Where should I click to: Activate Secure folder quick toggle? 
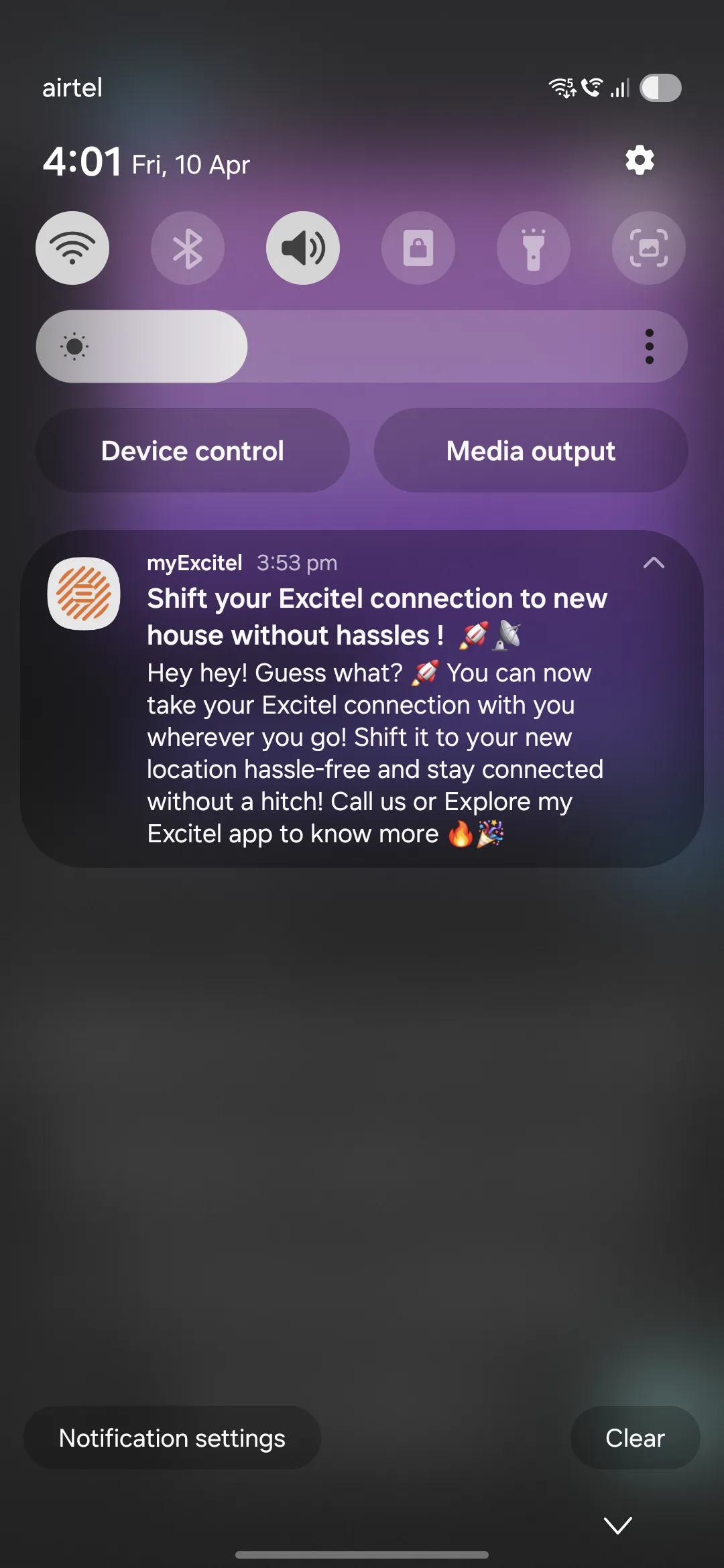[x=418, y=247]
